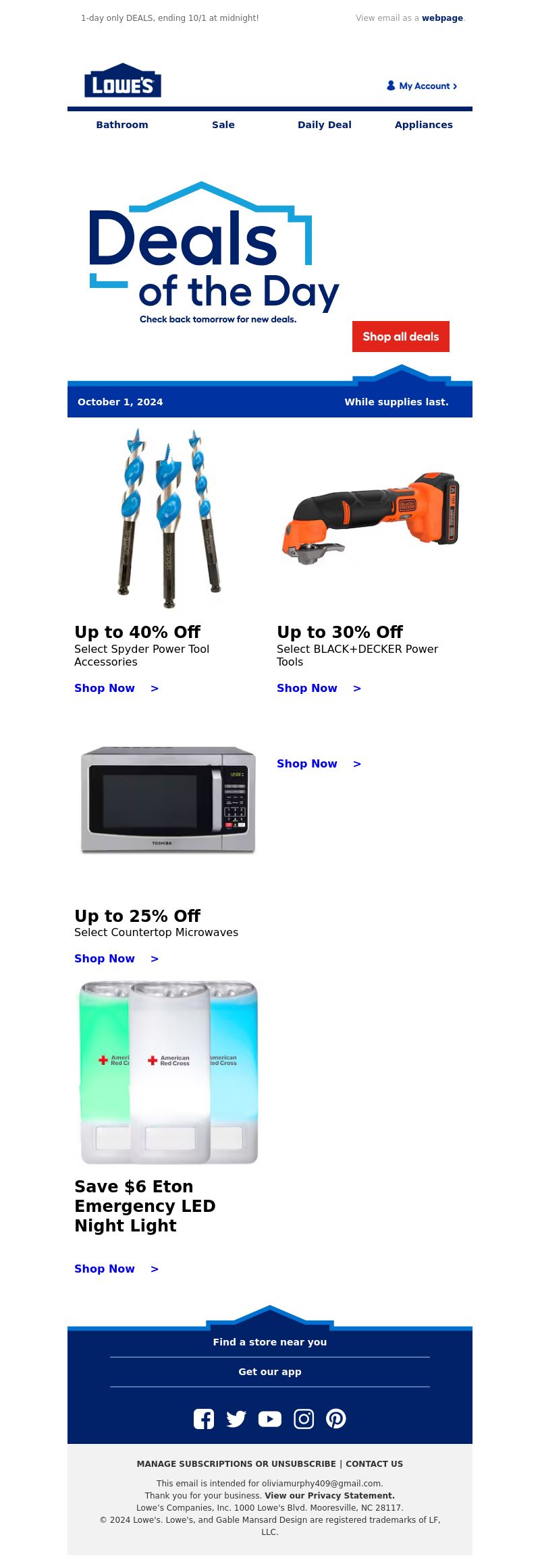Open the Daily Deal section
540x1568 pixels.
pos(325,125)
